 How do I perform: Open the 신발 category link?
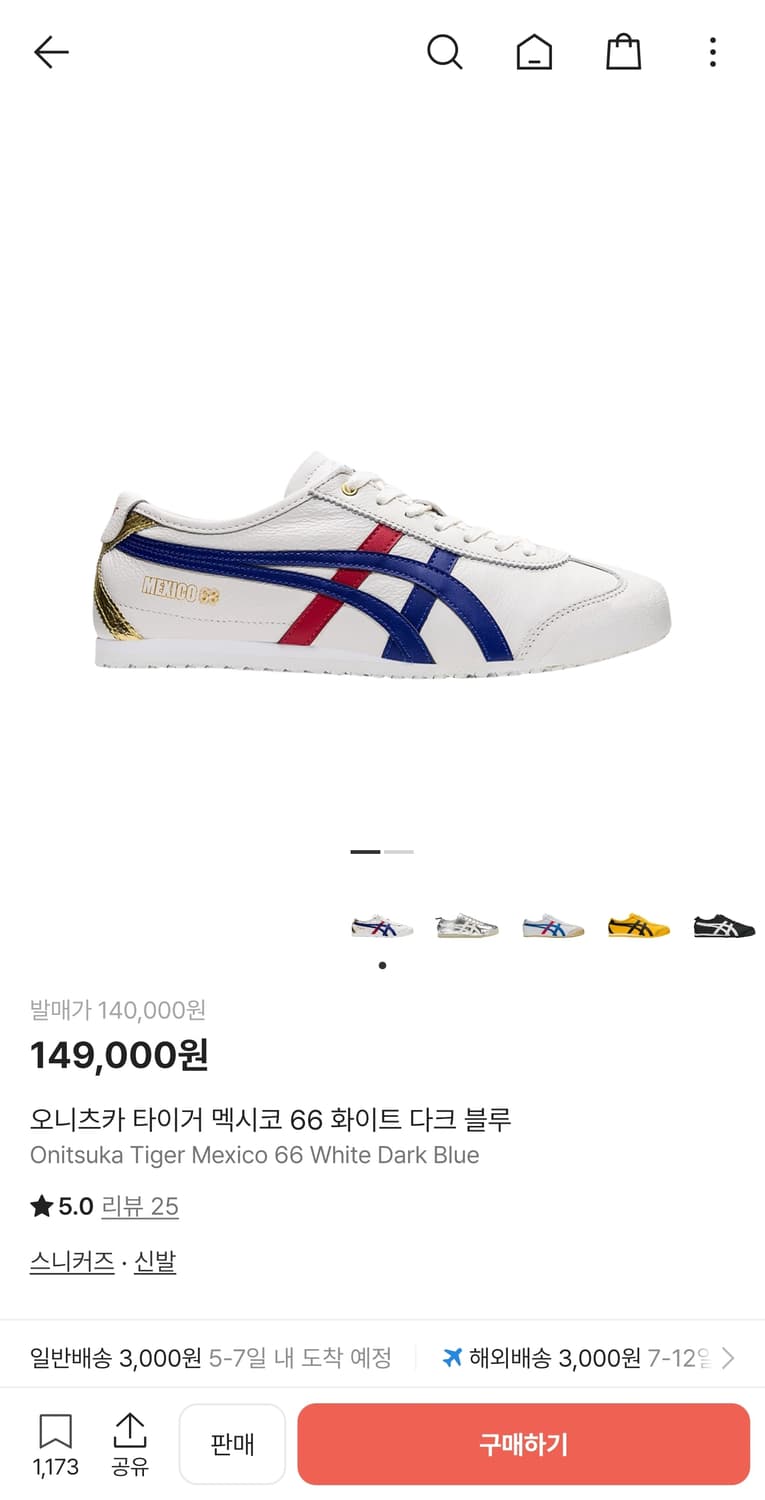pyautogui.click(x=156, y=1261)
